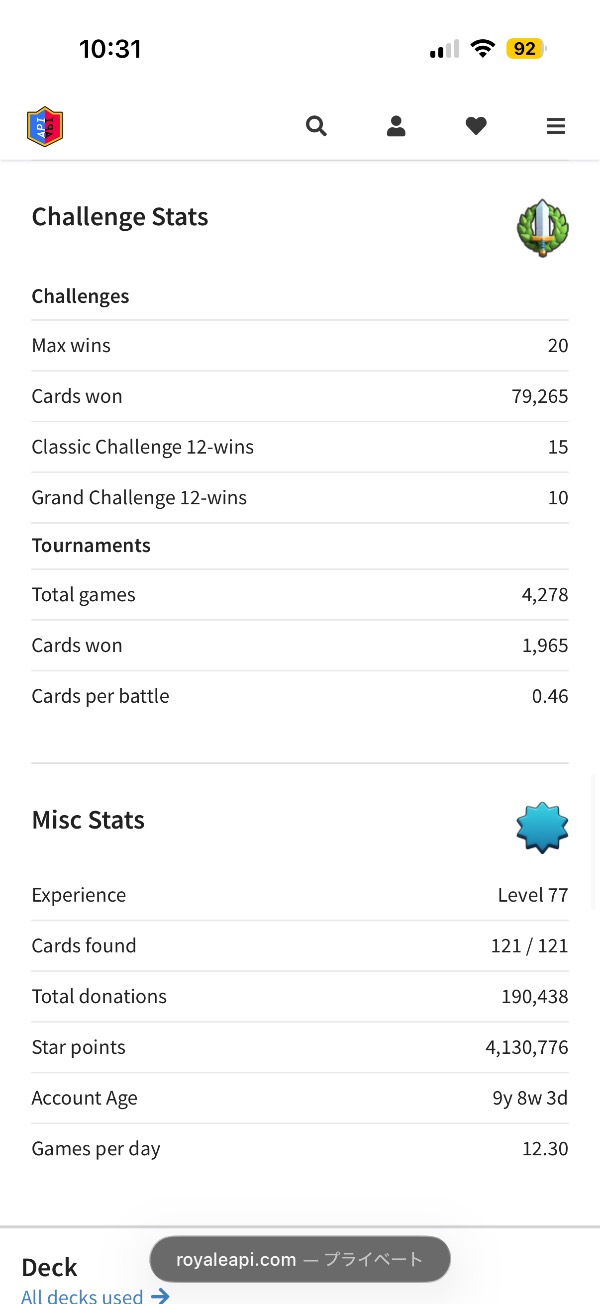Tap the royaleapi.com address pill
This screenshot has width=600, height=1304.
300,1259
